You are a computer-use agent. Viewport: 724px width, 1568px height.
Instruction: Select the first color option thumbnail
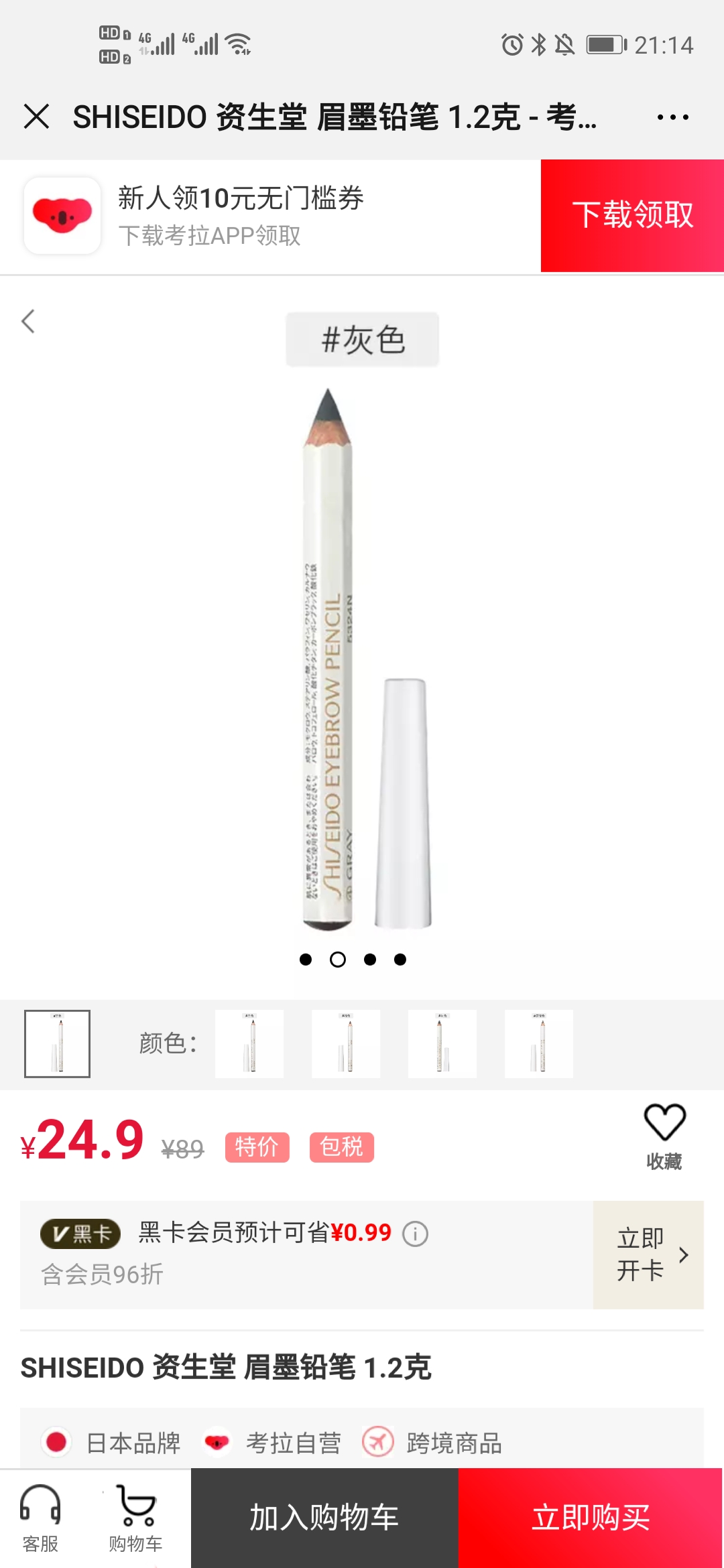(249, 1043)
